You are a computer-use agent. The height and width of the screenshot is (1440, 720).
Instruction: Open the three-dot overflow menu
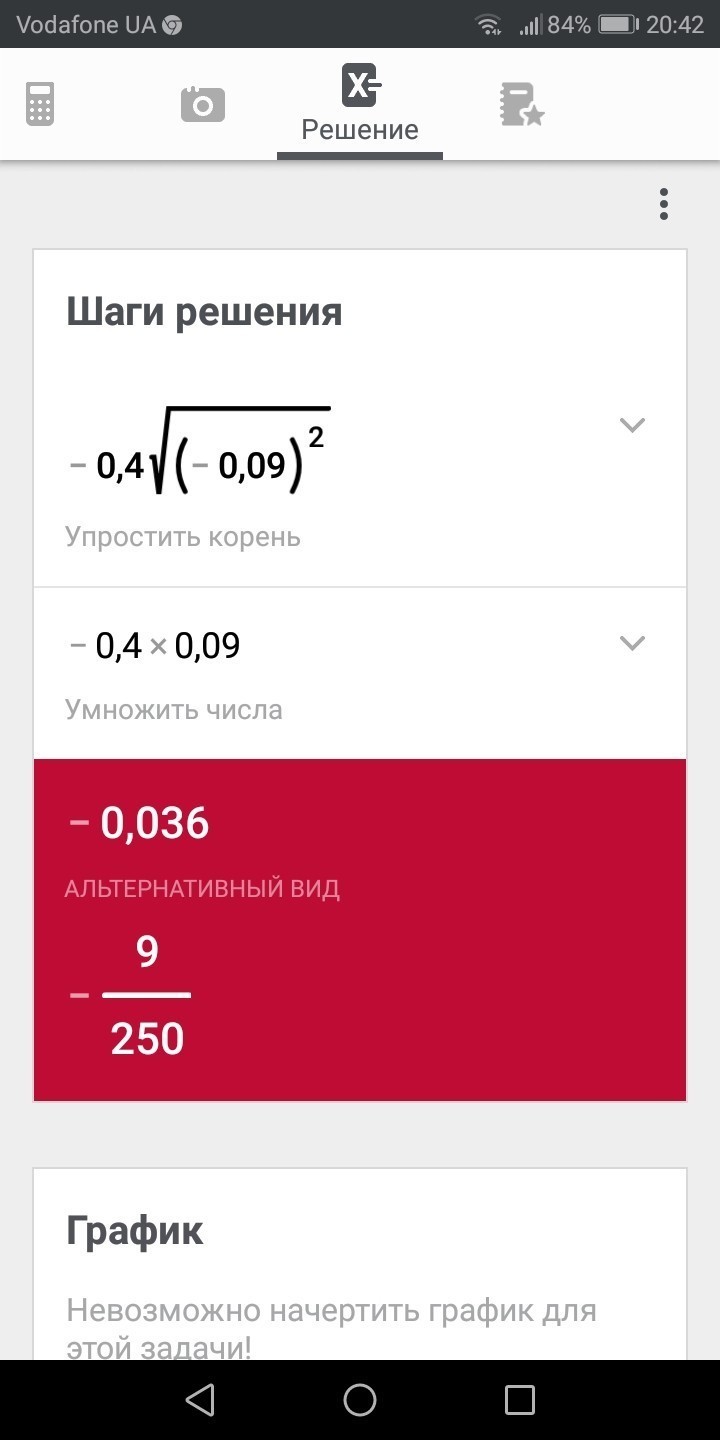click(x=664, y=204)
